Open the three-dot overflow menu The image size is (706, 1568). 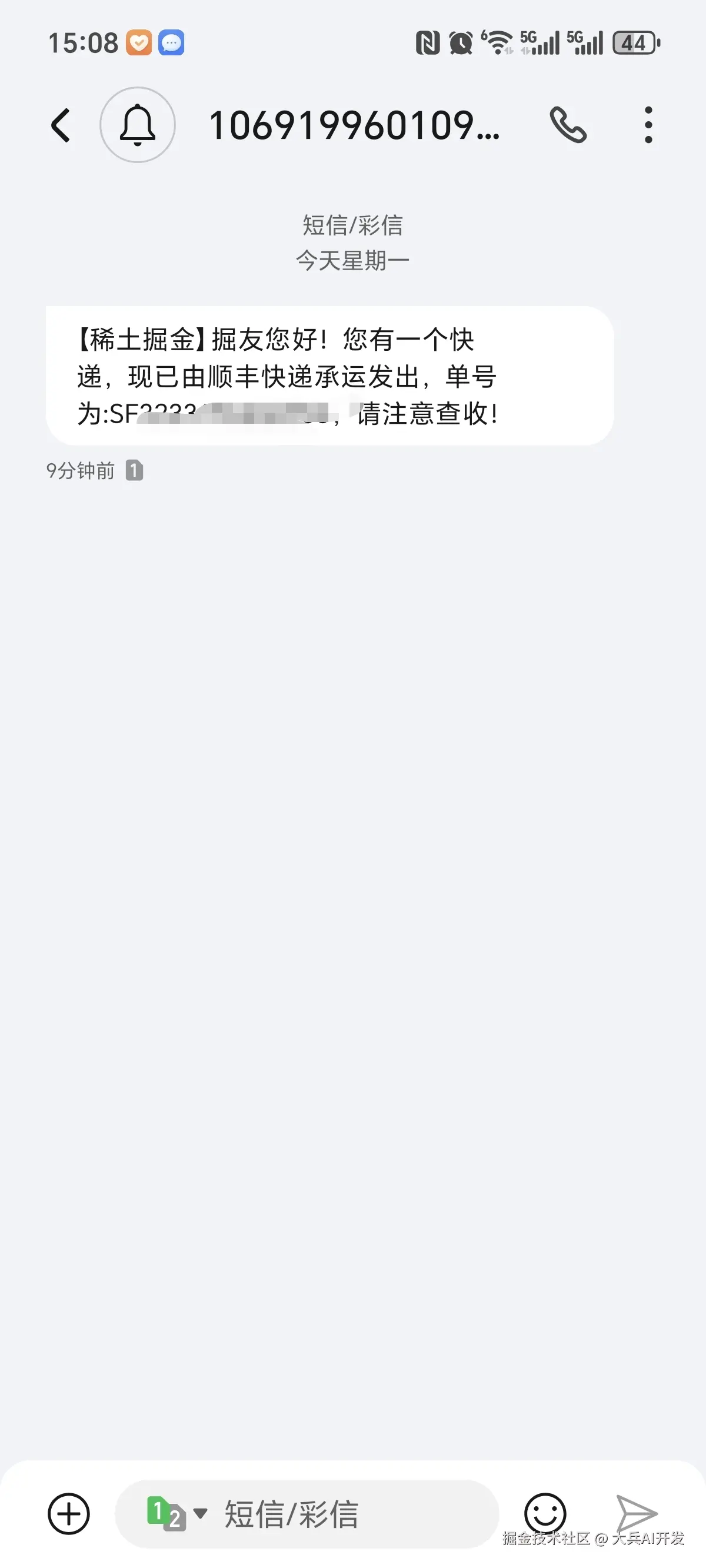click(648, 125)
